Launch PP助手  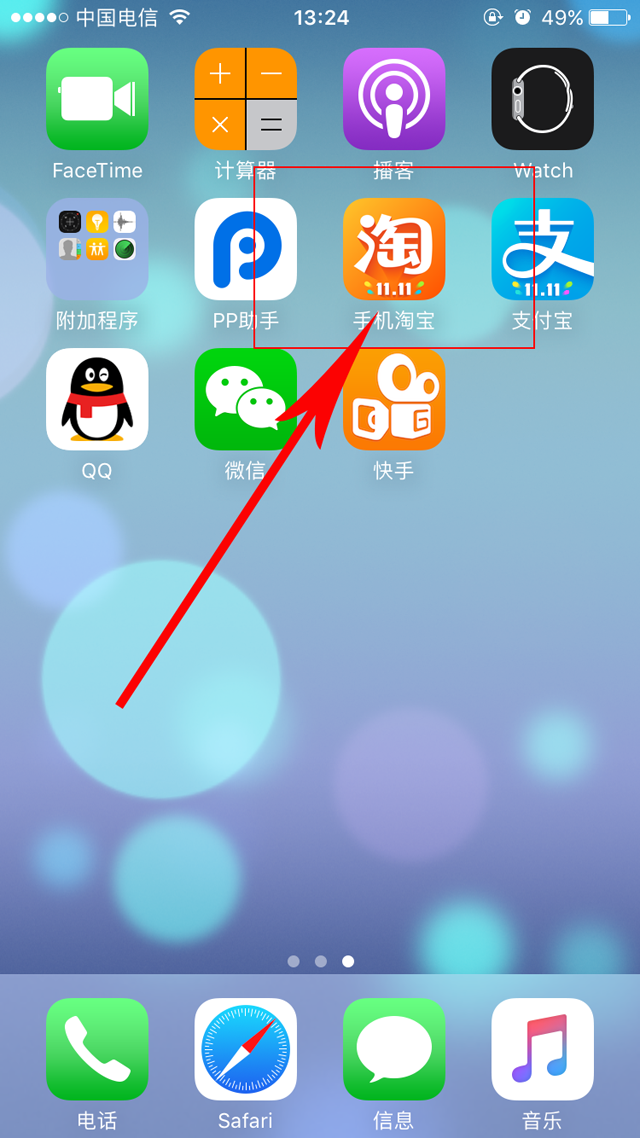[x=245, y=249]
